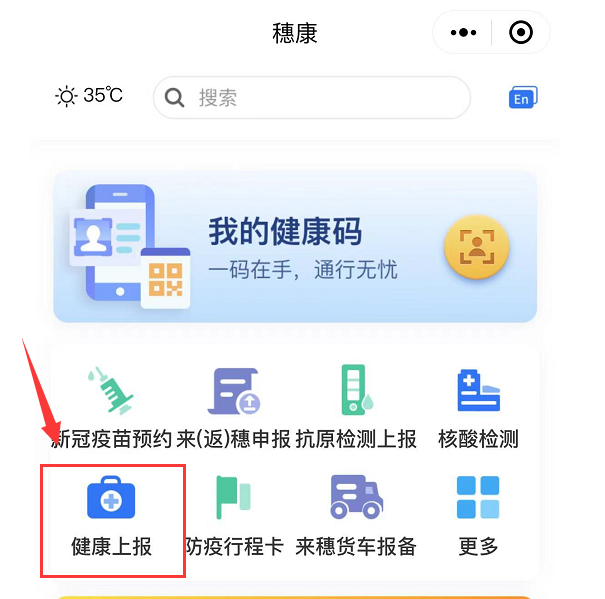Tap the 搜索 search box

point(311,98)
